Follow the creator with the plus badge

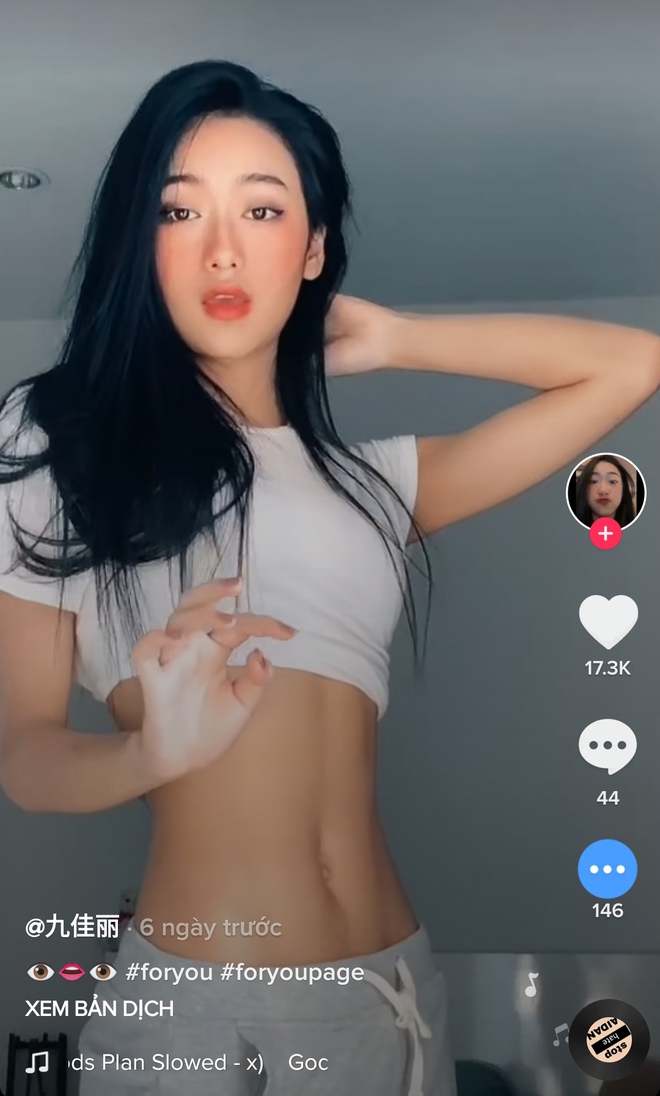click(x=605, y=533)
